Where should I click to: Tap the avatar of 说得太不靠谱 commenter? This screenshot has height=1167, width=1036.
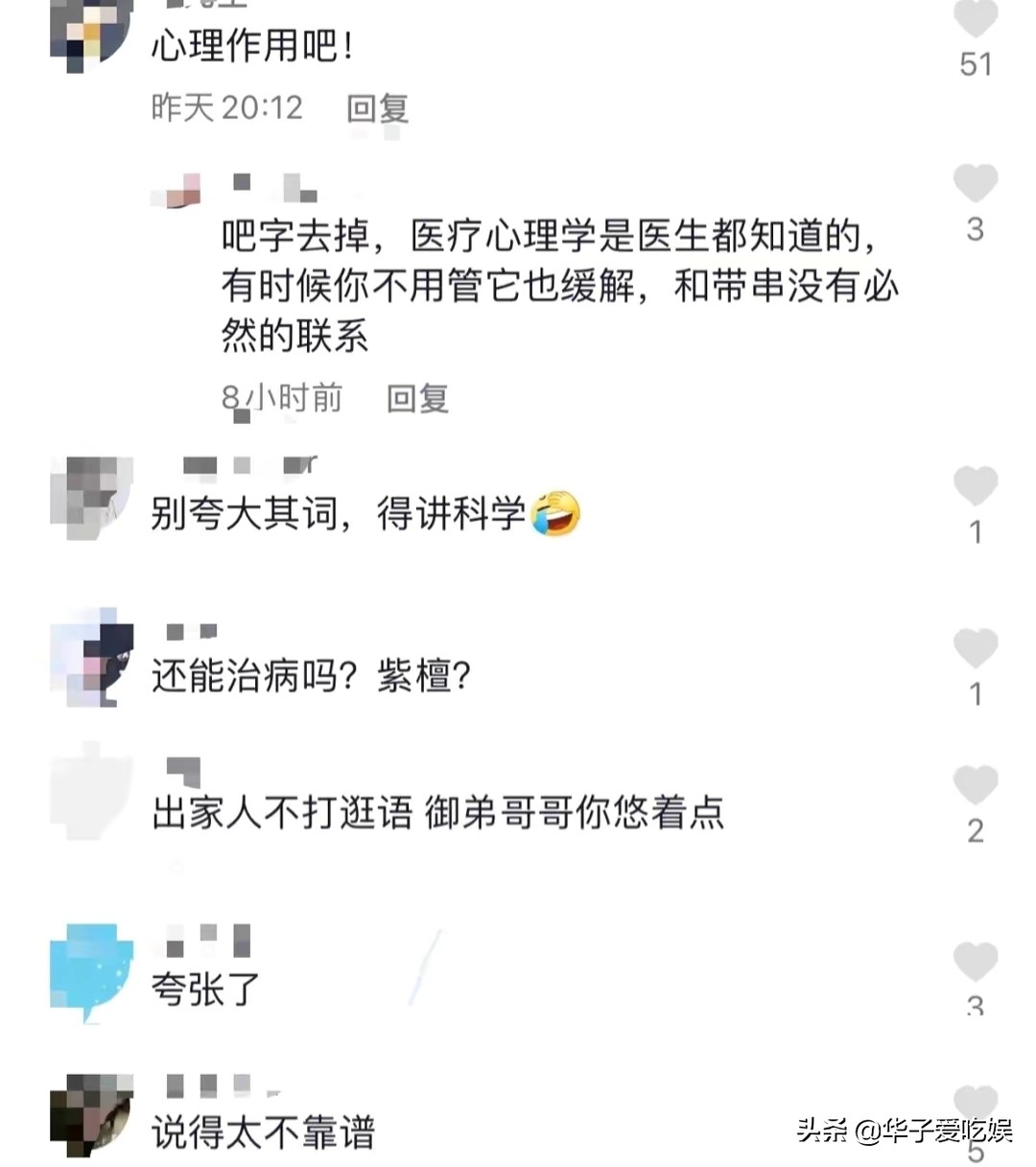coord(91,1117)
